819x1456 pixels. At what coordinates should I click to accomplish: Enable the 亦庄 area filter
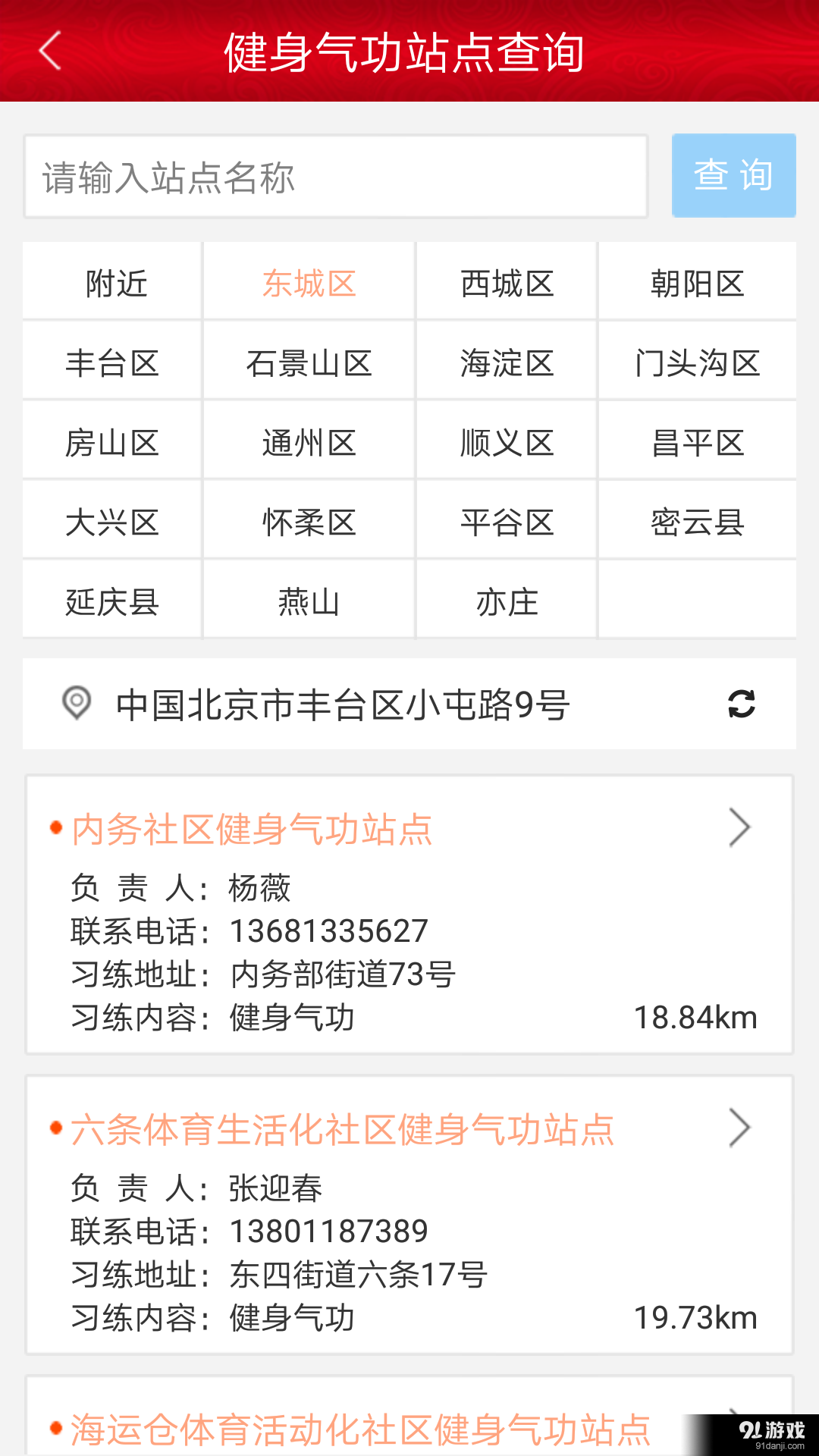[506, 601]
